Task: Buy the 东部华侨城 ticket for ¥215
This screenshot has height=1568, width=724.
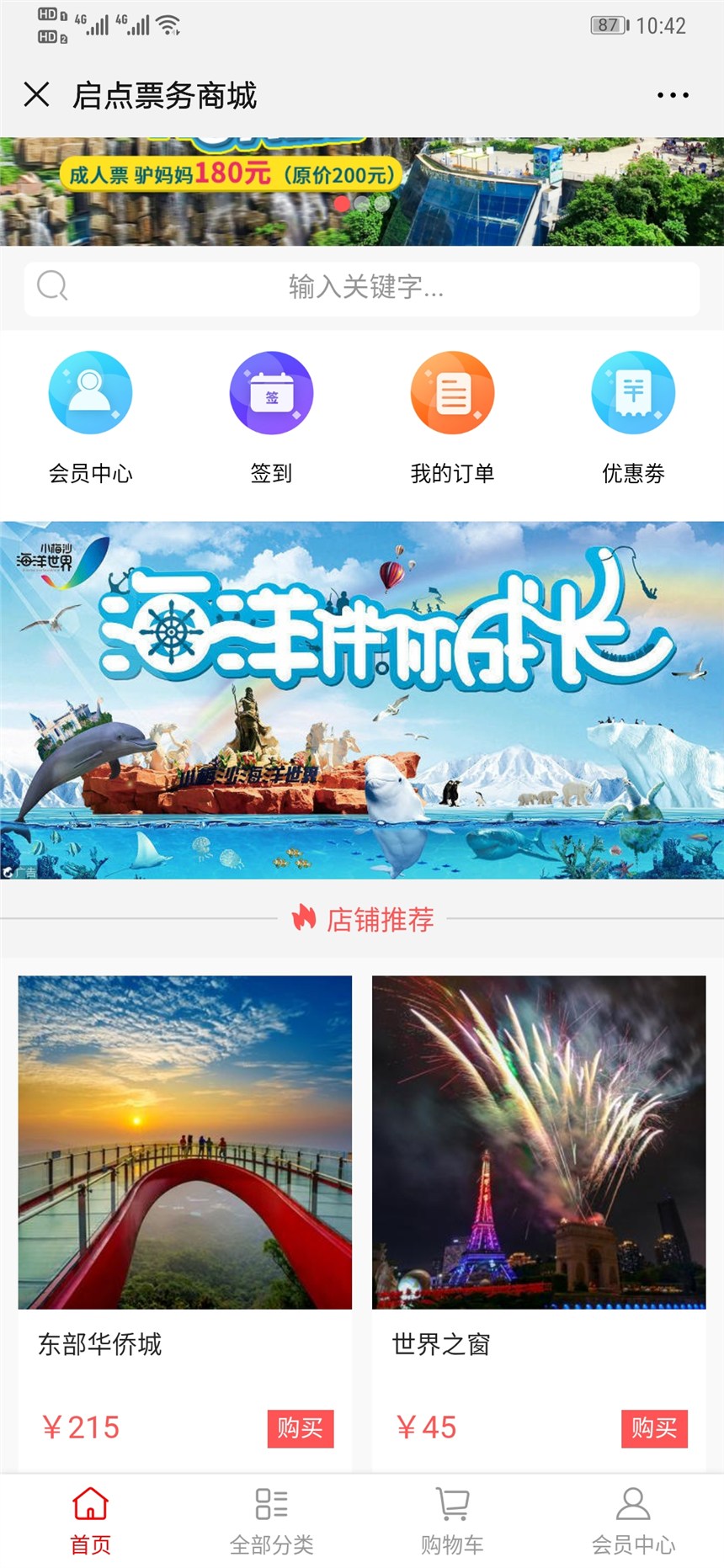Action: (x=301, y=1428)
